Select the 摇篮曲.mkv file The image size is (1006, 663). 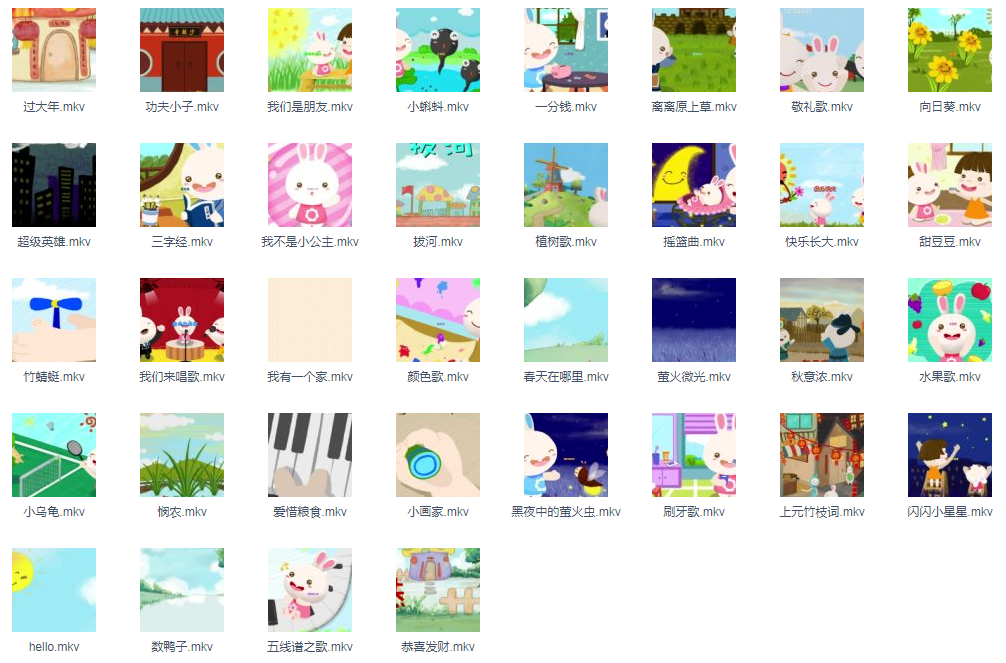click(694, 185)
